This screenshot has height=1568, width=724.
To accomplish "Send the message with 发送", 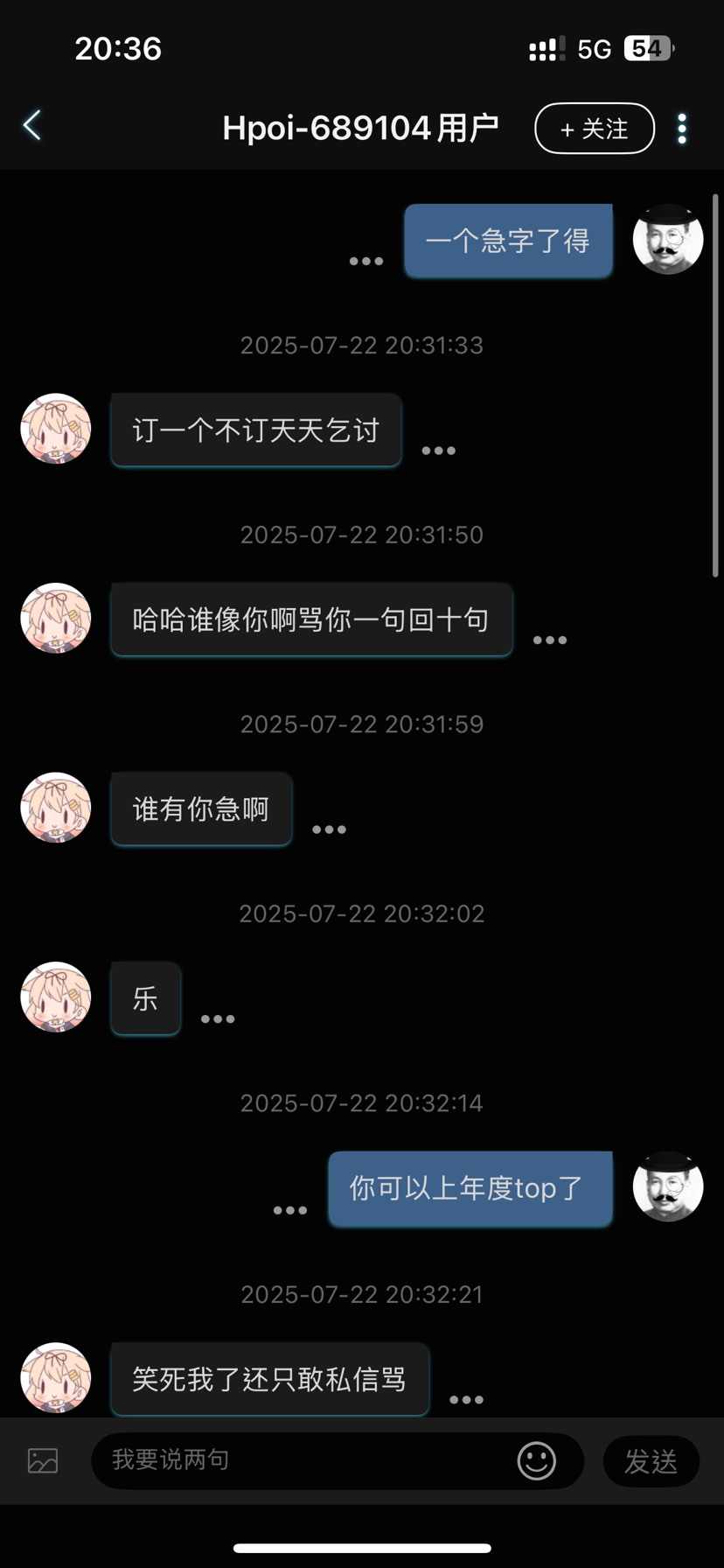I will 651,1460.
